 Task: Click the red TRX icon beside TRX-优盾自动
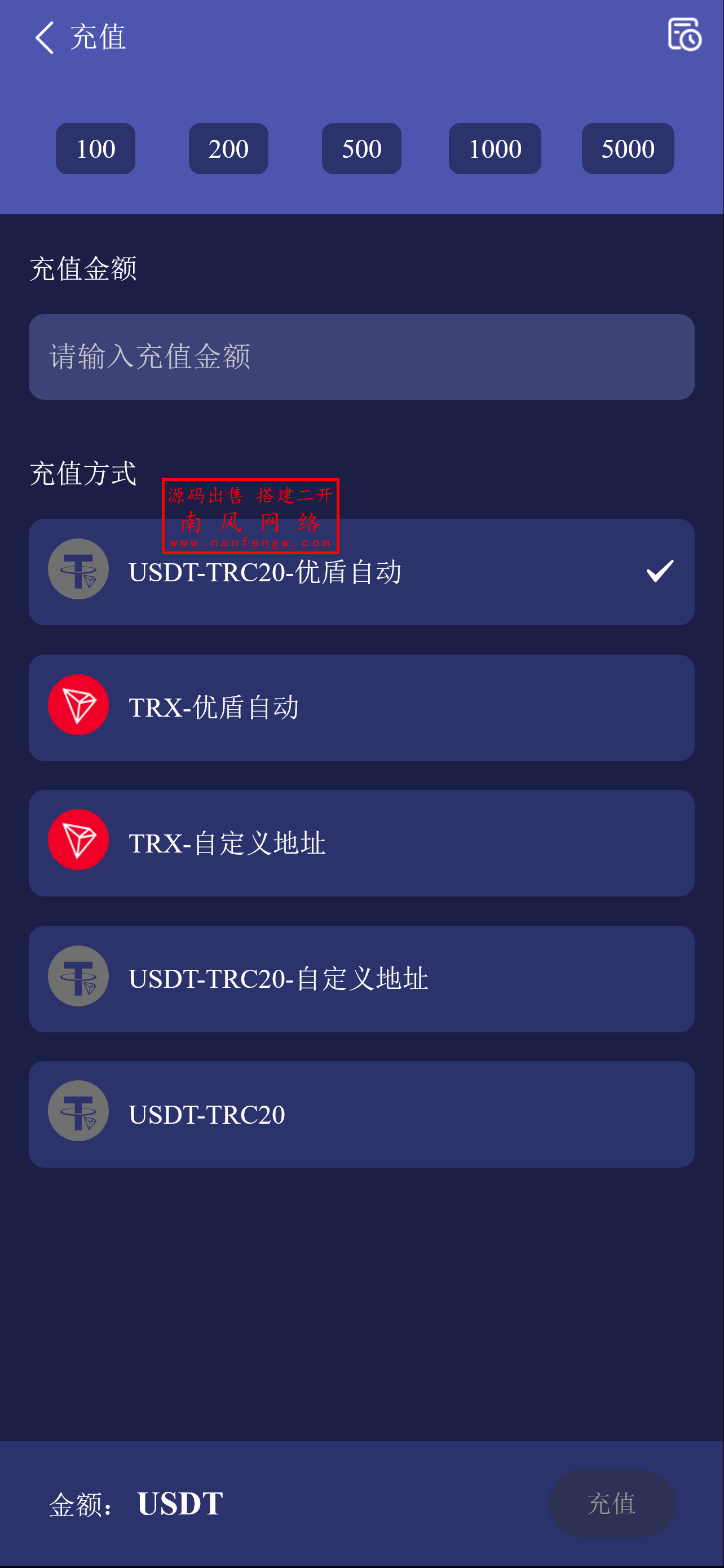pos(78,704)
